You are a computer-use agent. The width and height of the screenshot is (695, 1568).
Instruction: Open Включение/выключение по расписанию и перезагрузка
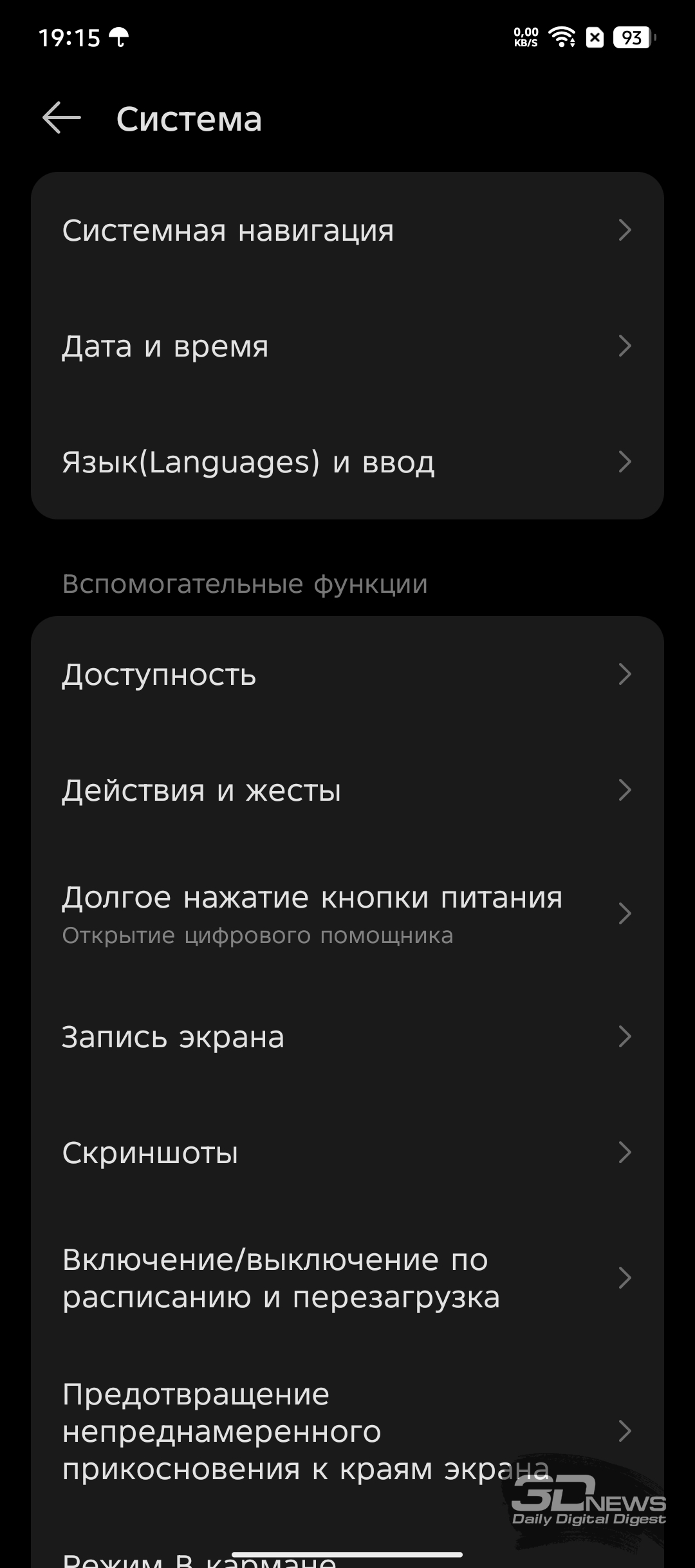(x=347, y=1278)
